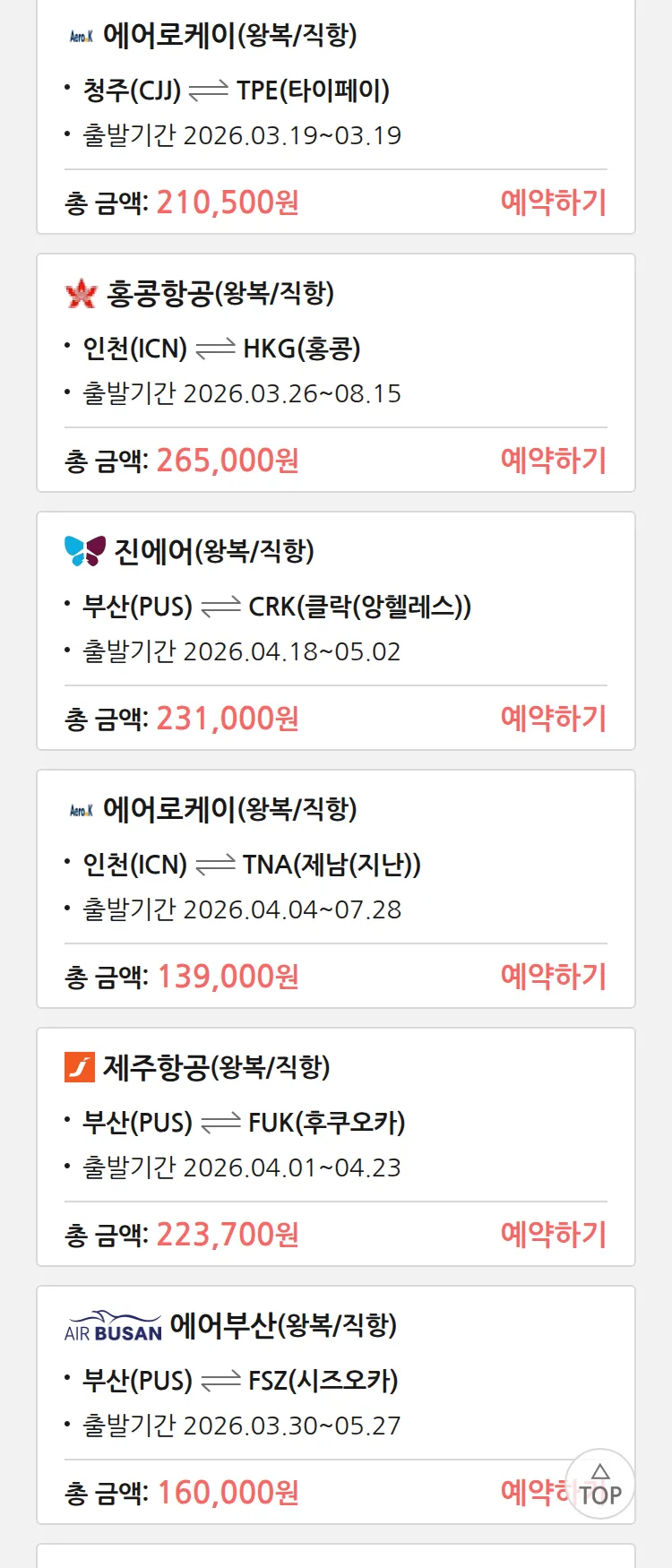Viewport: 672px width, 1568px height.
Task: Jump back to top with the TOP button
Action: [x=600, y=1485]
